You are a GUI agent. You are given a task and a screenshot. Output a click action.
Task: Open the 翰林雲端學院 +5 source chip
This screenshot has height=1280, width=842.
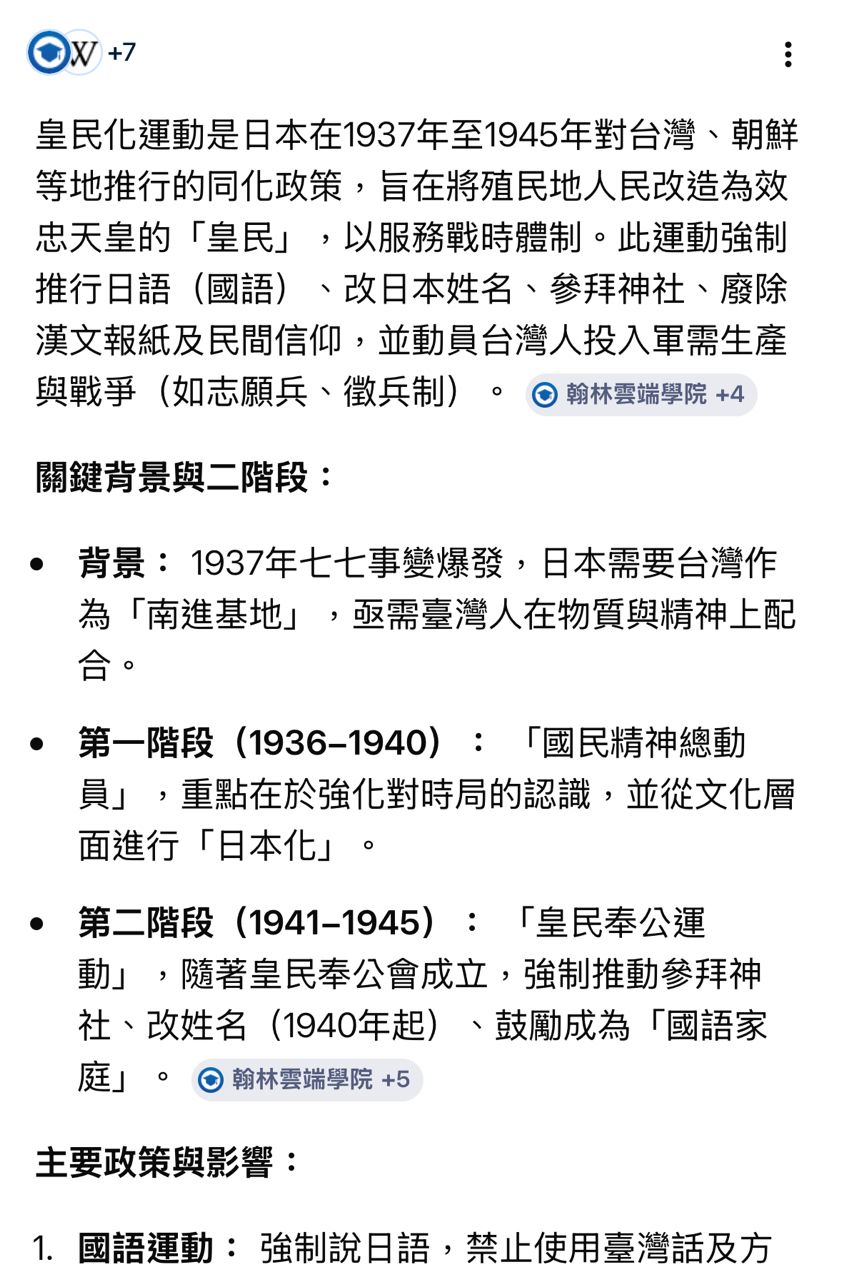tap(307, 1080)
